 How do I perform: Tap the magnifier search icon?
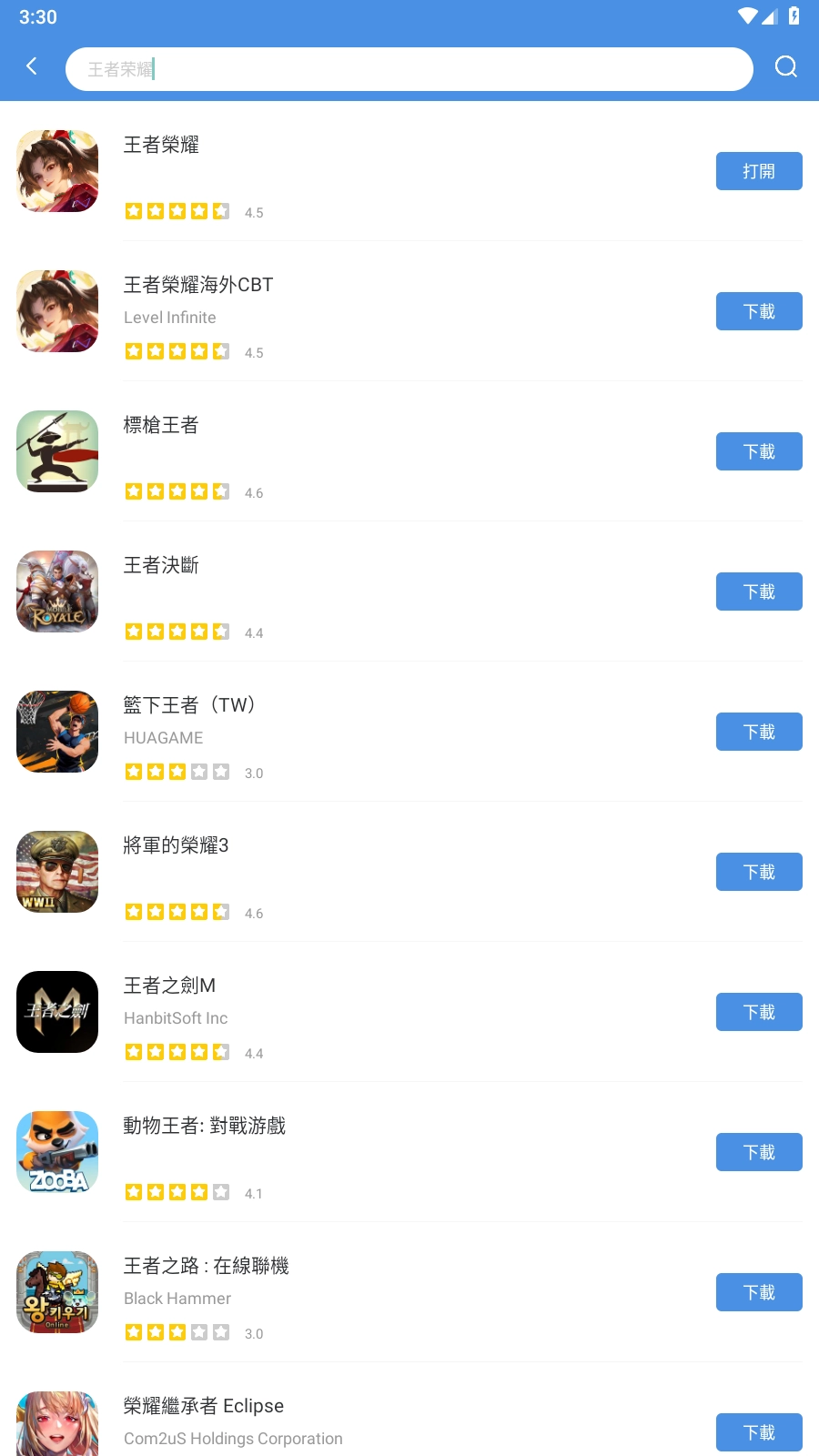pyautogui.click(x=785, y=67)
